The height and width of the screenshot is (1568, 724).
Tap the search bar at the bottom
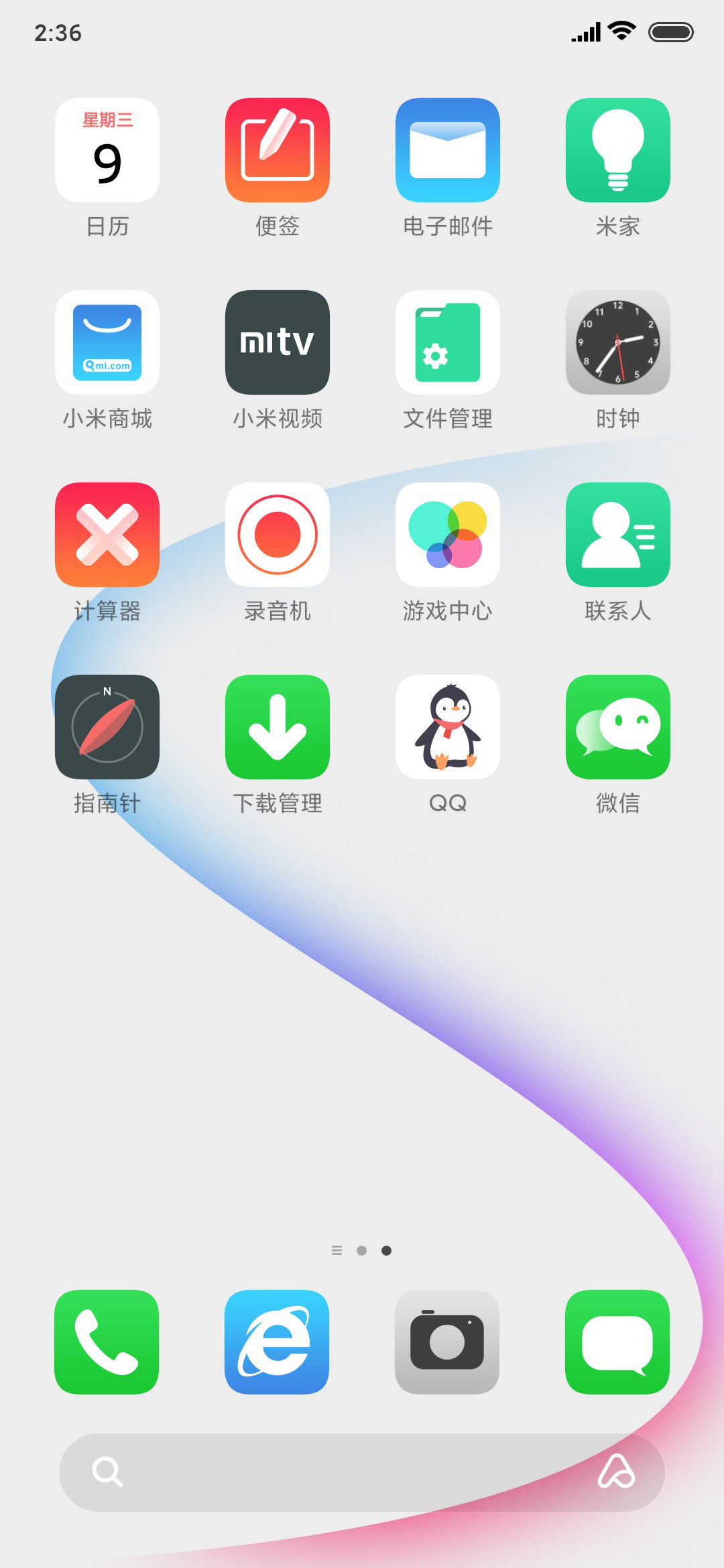click(362, 1472)
